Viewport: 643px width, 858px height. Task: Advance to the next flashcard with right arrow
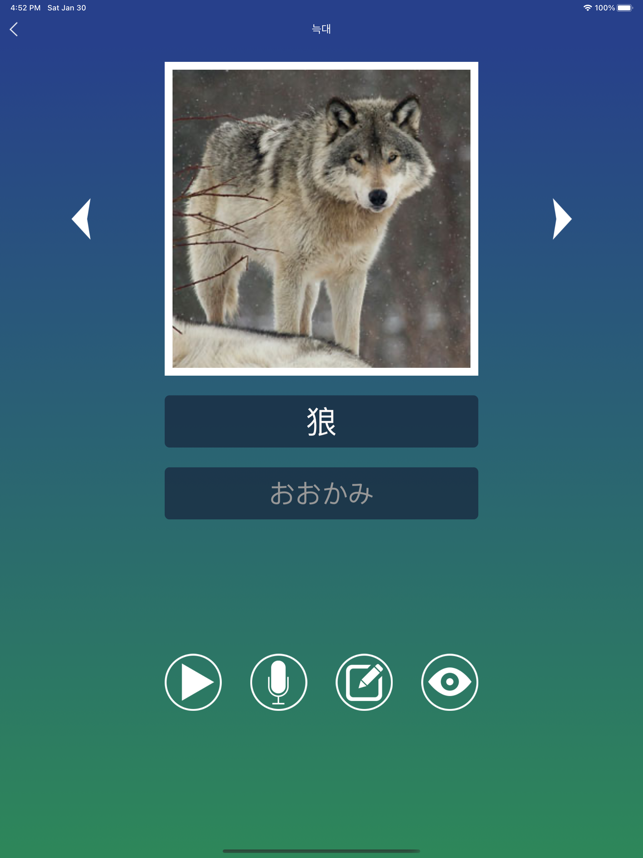561,218
